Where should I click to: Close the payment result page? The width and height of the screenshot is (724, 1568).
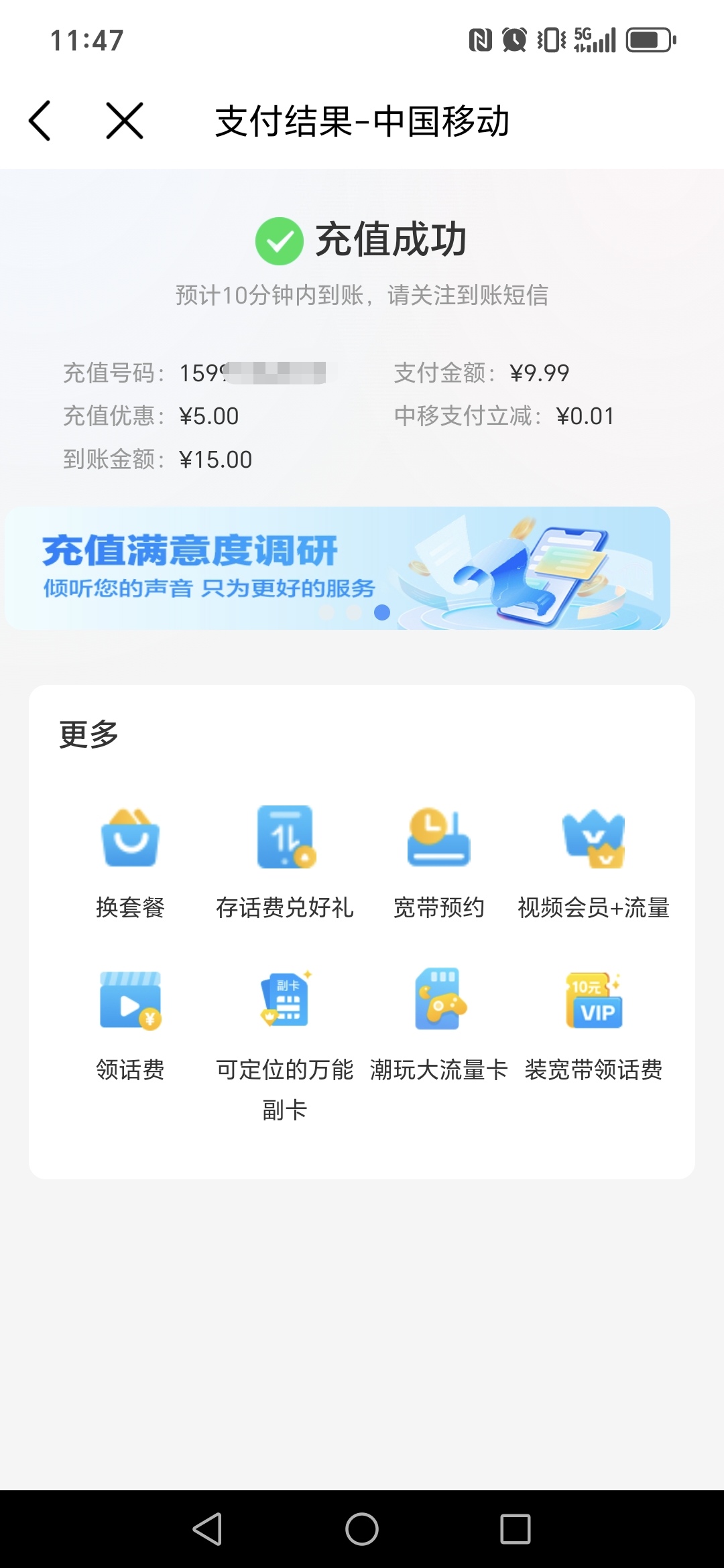[x=125, y=121]
